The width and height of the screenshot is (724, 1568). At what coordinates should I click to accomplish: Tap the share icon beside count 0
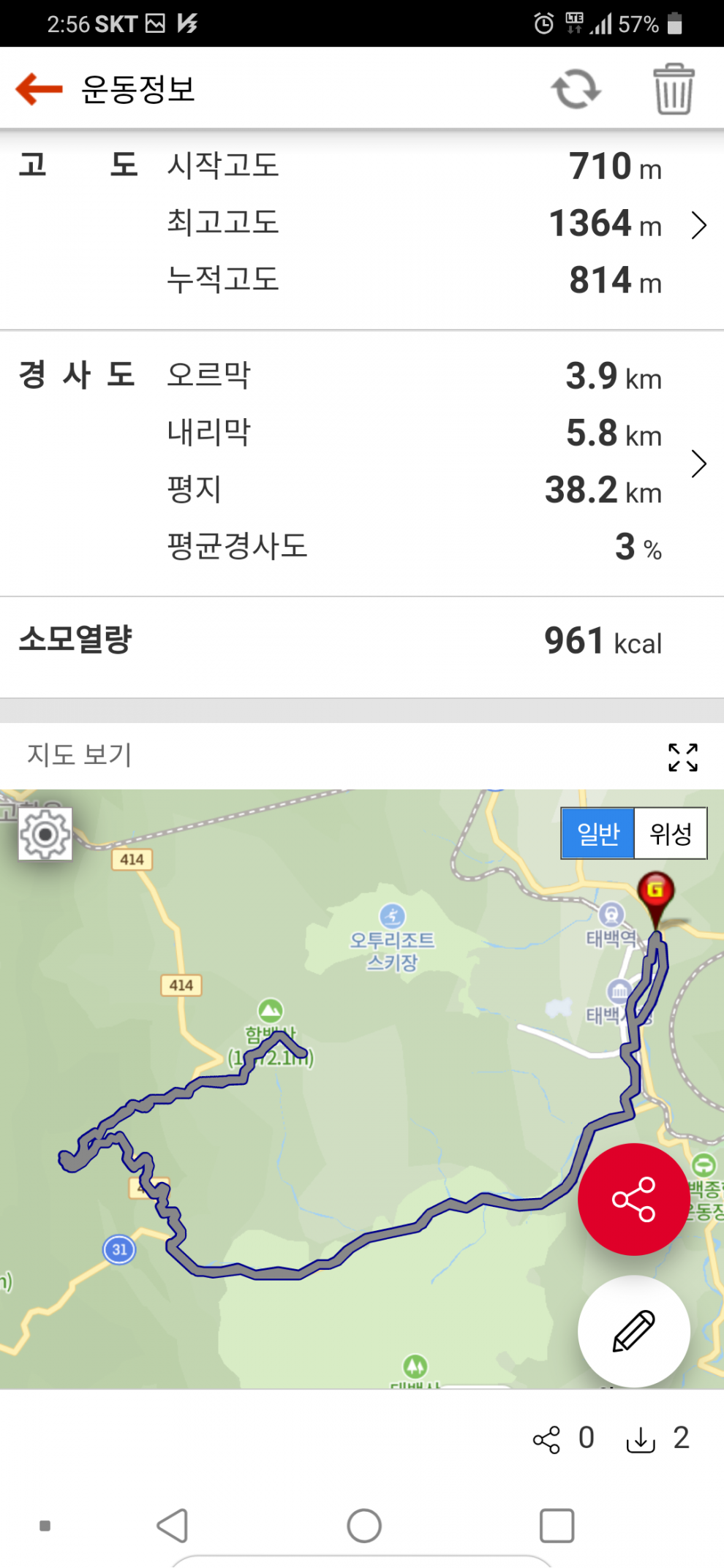pos(546,1439)
